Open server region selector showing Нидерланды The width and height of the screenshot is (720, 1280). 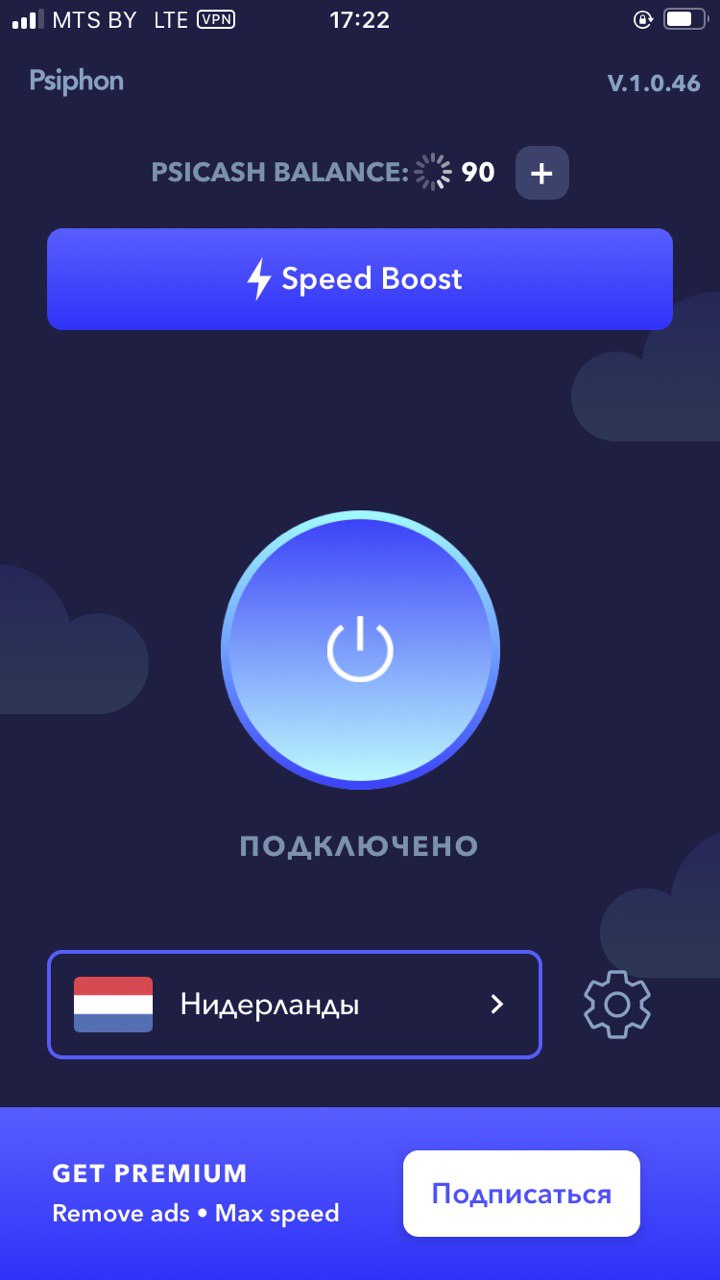point(294,1004)
